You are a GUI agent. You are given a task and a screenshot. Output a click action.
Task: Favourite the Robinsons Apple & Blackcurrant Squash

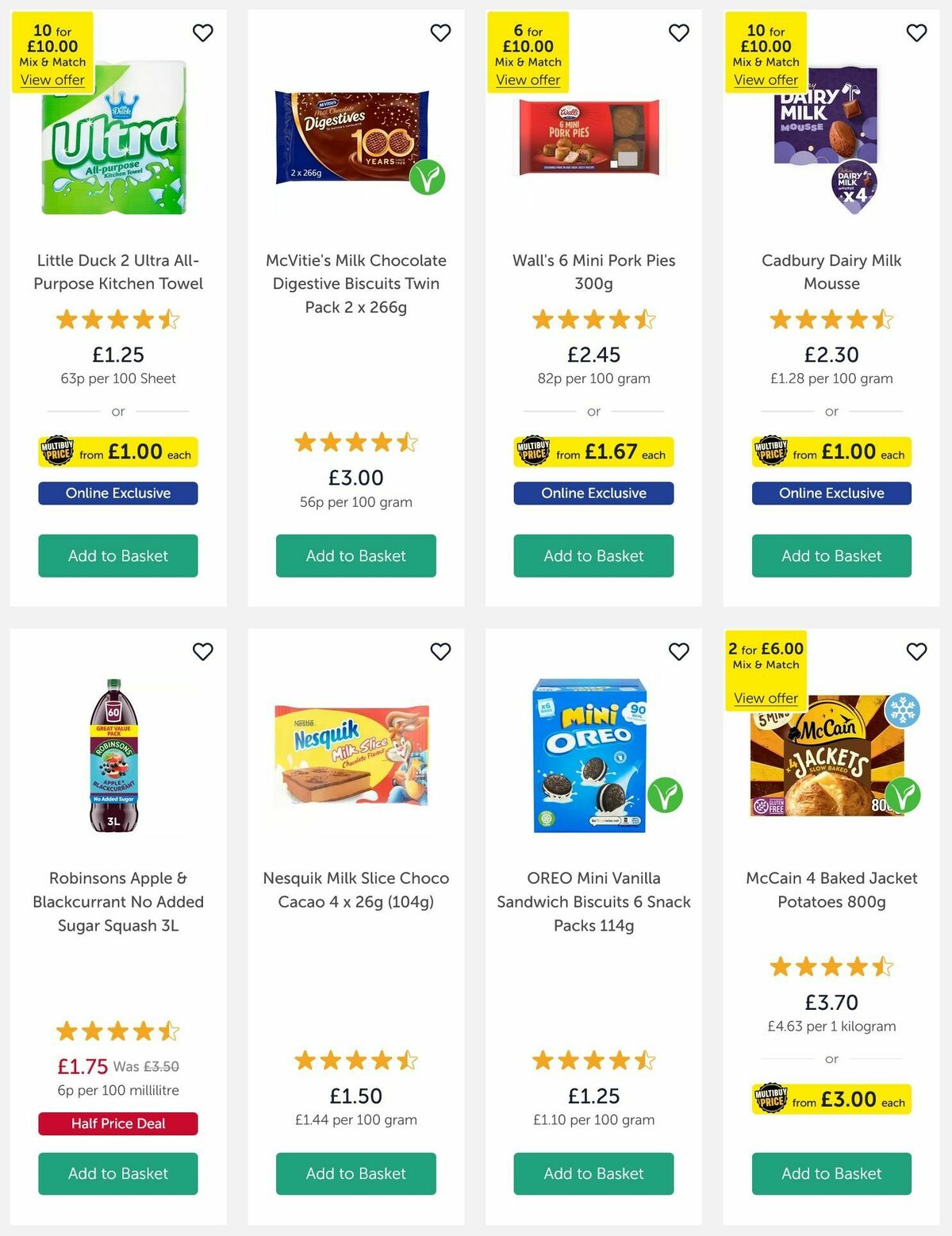coord(203,651)
